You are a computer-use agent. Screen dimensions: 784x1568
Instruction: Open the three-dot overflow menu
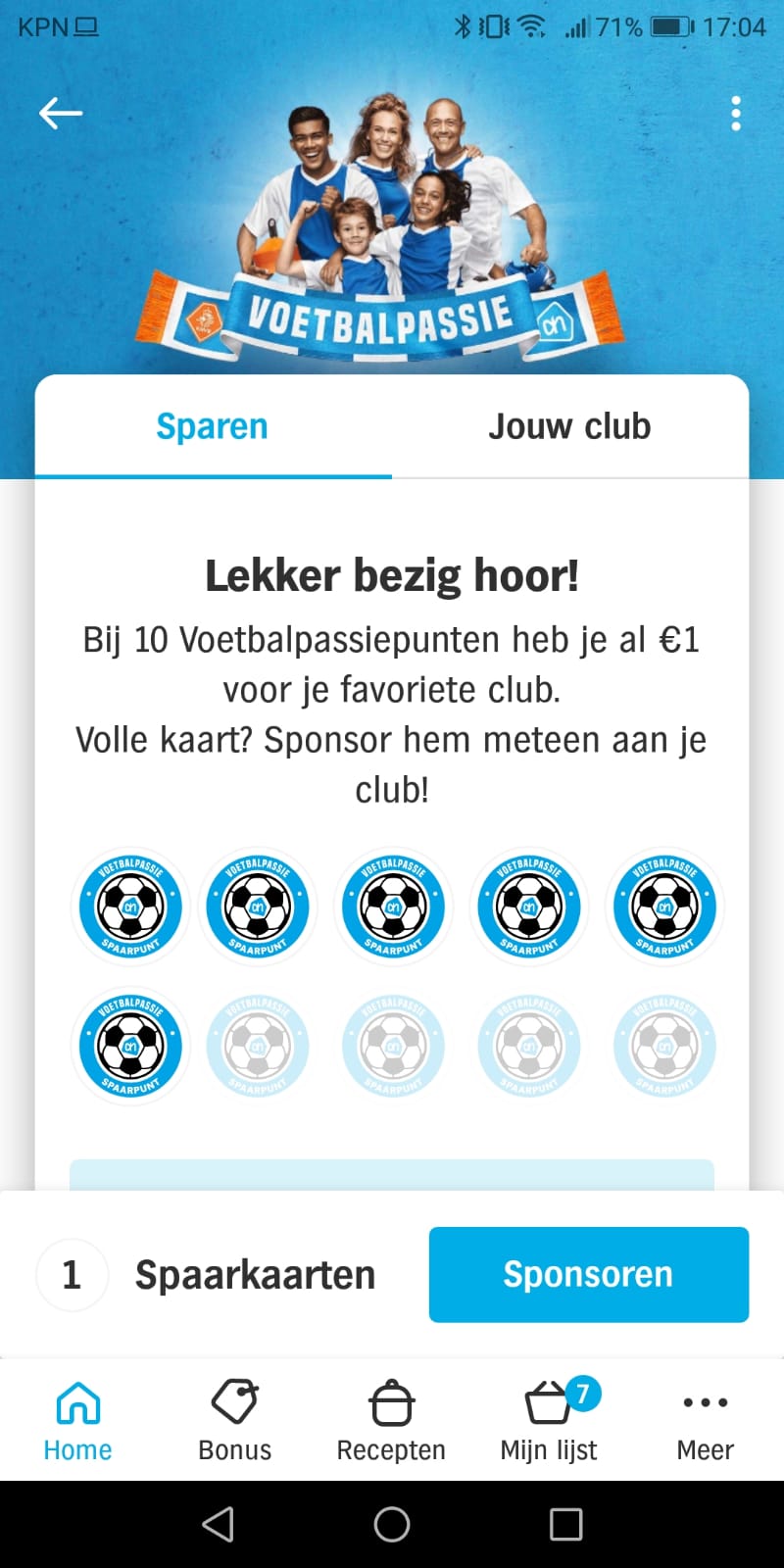point(736,114)
